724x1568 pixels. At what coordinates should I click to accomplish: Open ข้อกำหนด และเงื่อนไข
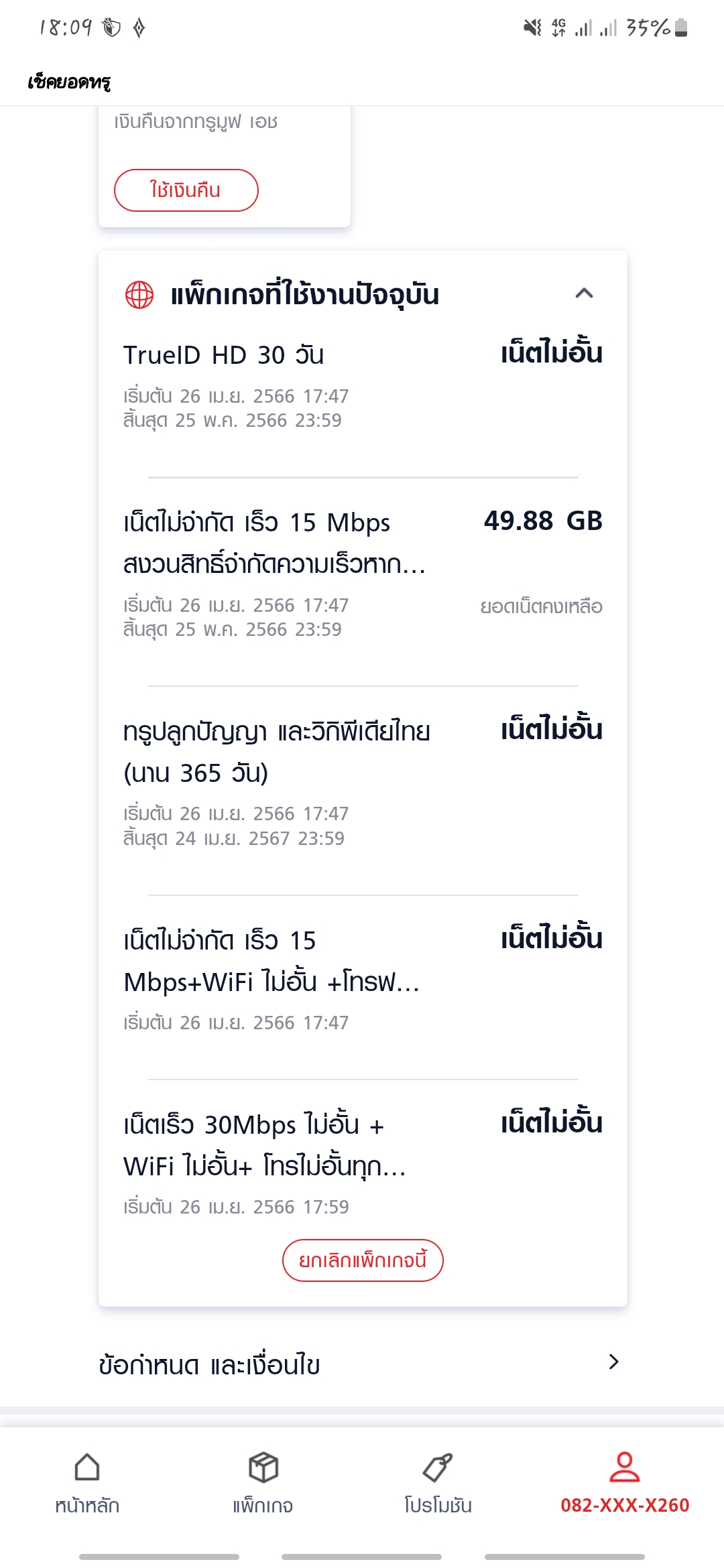coord(362,1364)
